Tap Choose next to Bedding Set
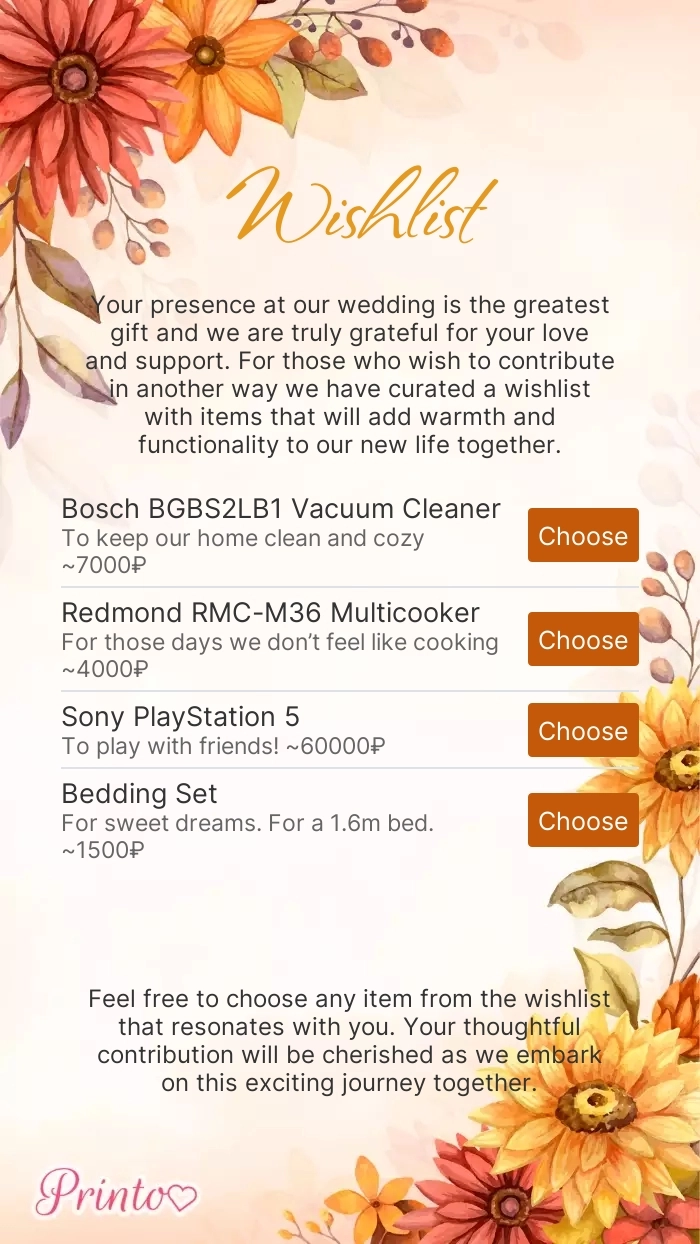The image size is (700, 1244). tap(583, 820)
